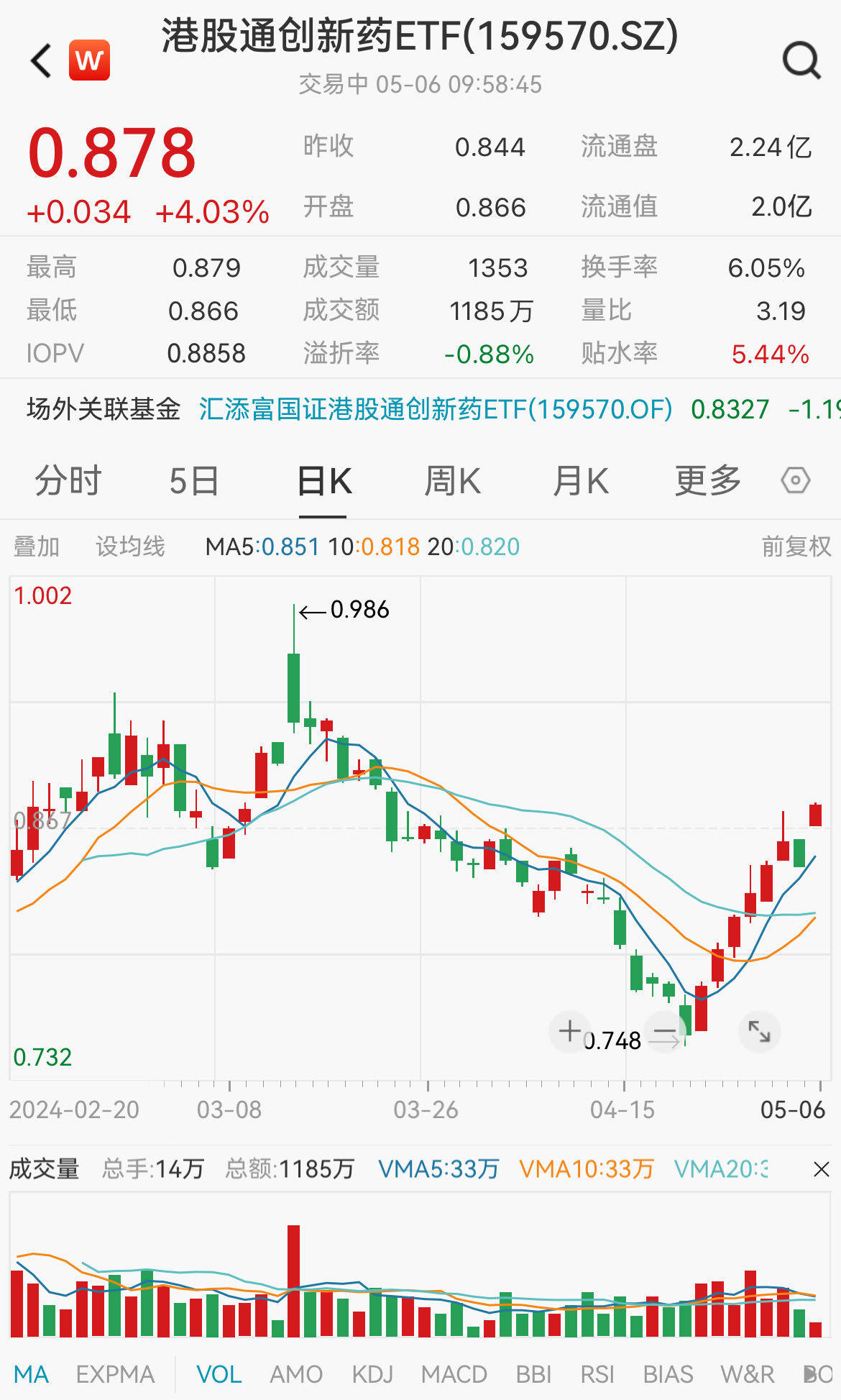841x1400 pixels.
Task: Select the MACD indicator
Action: coord(454,1373)
